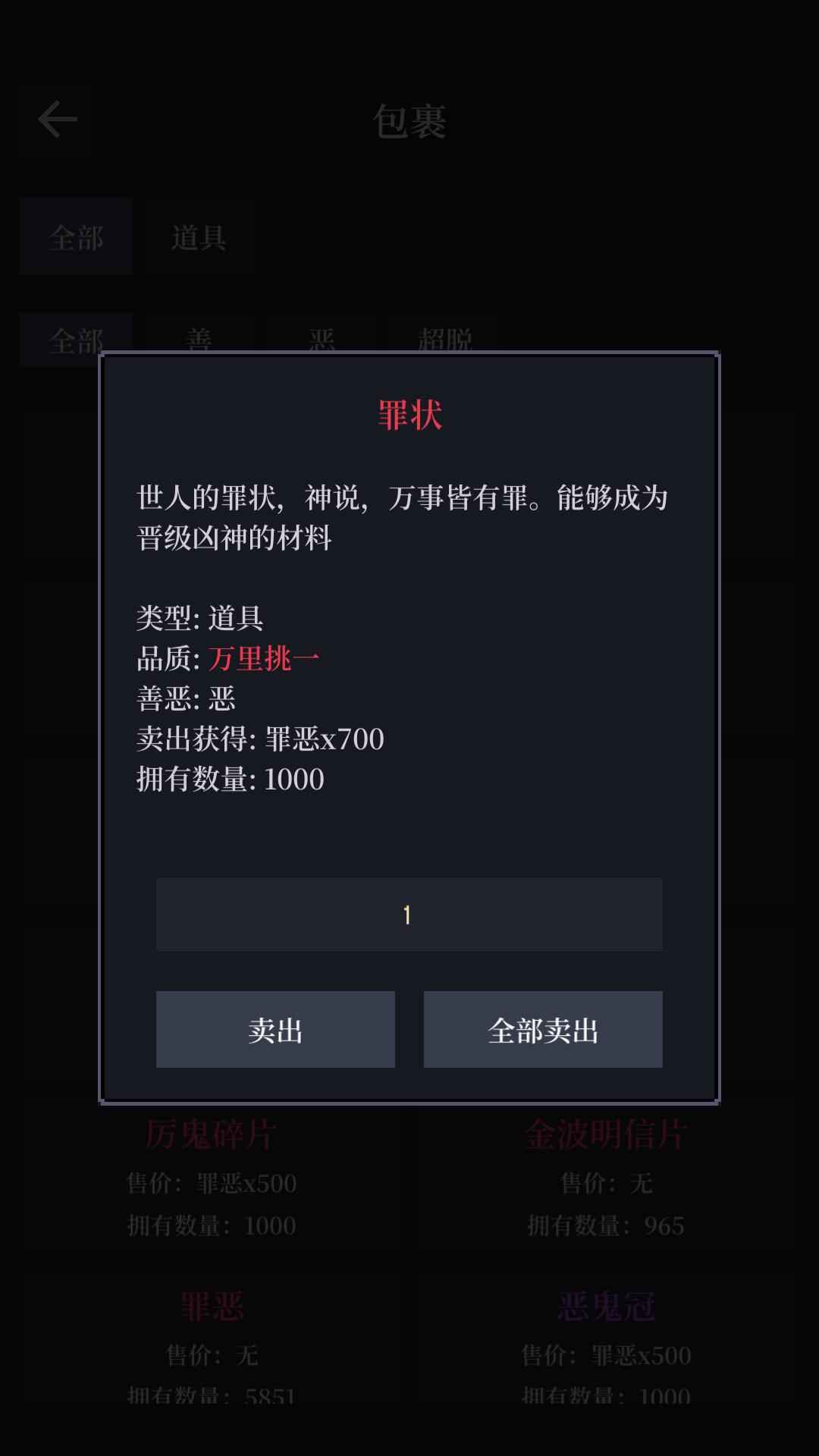Tap the 卖出 button to sell one
819x1456 pixels.
[275, 1029]
